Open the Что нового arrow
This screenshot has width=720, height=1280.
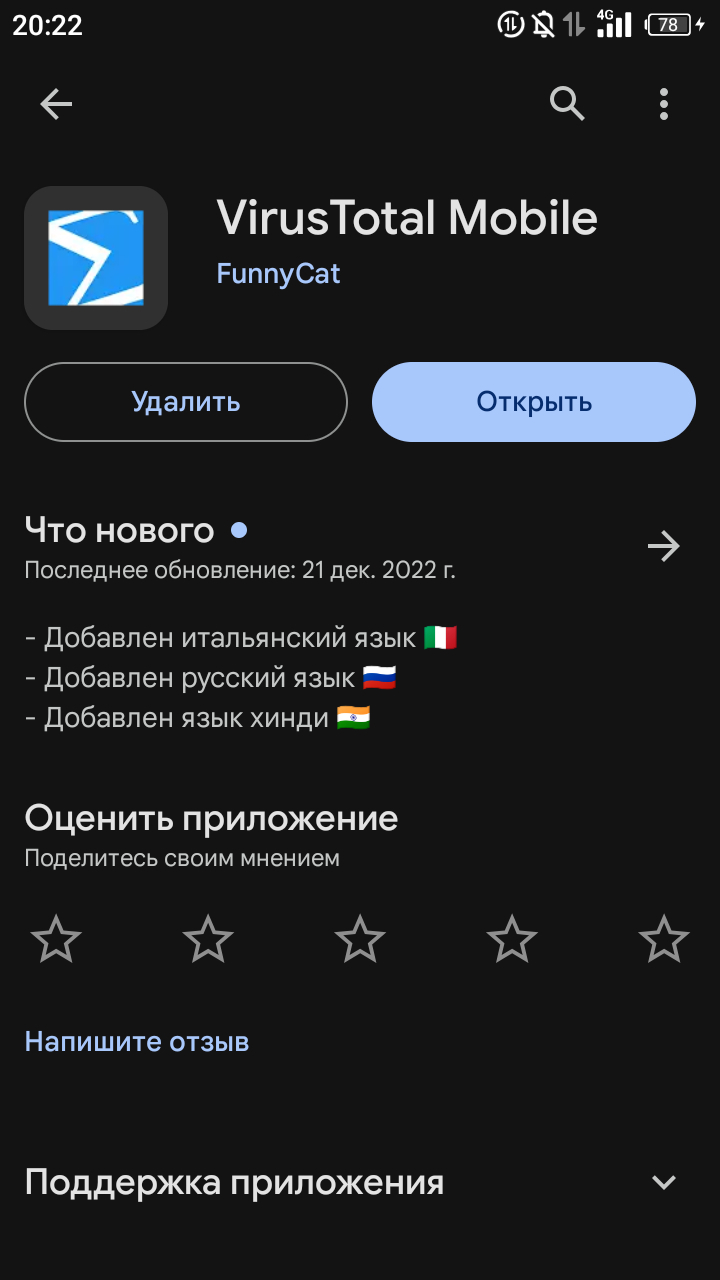(x=663, y=546)
